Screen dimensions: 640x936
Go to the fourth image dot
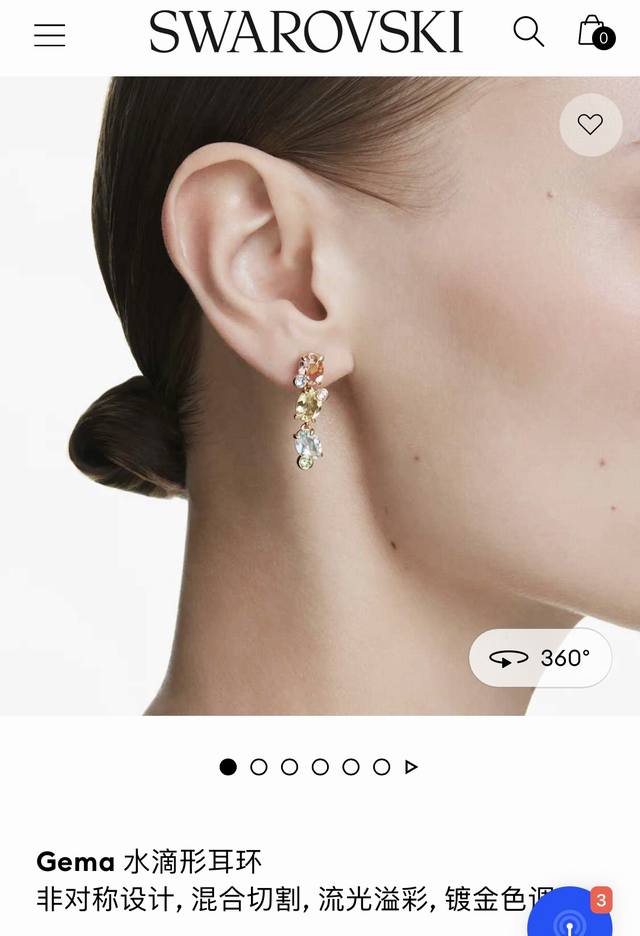[x=320, y=767]
